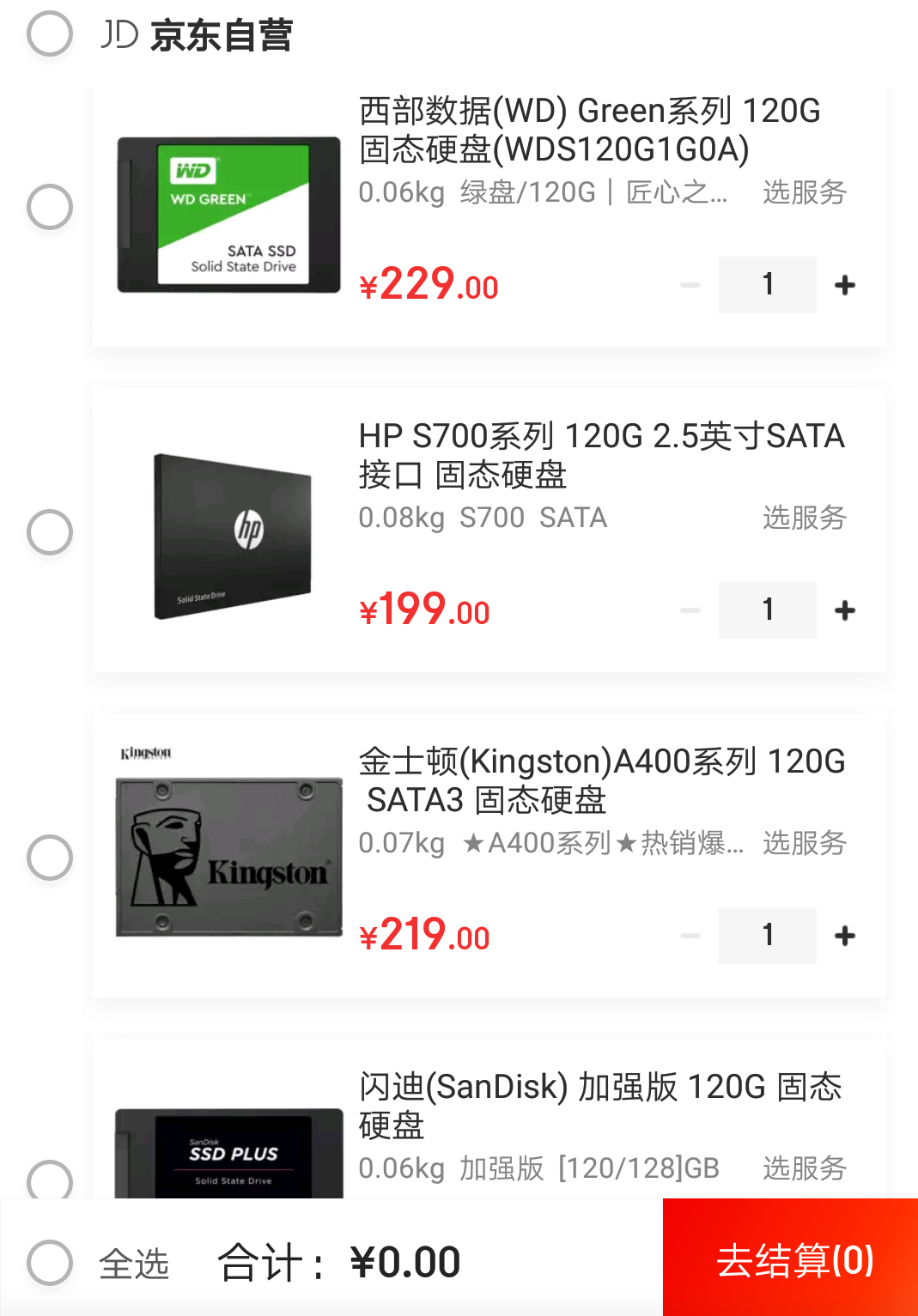
Task: Tap 去结算 to check out
Action: pyautogui.click(x=790, y=1258)
